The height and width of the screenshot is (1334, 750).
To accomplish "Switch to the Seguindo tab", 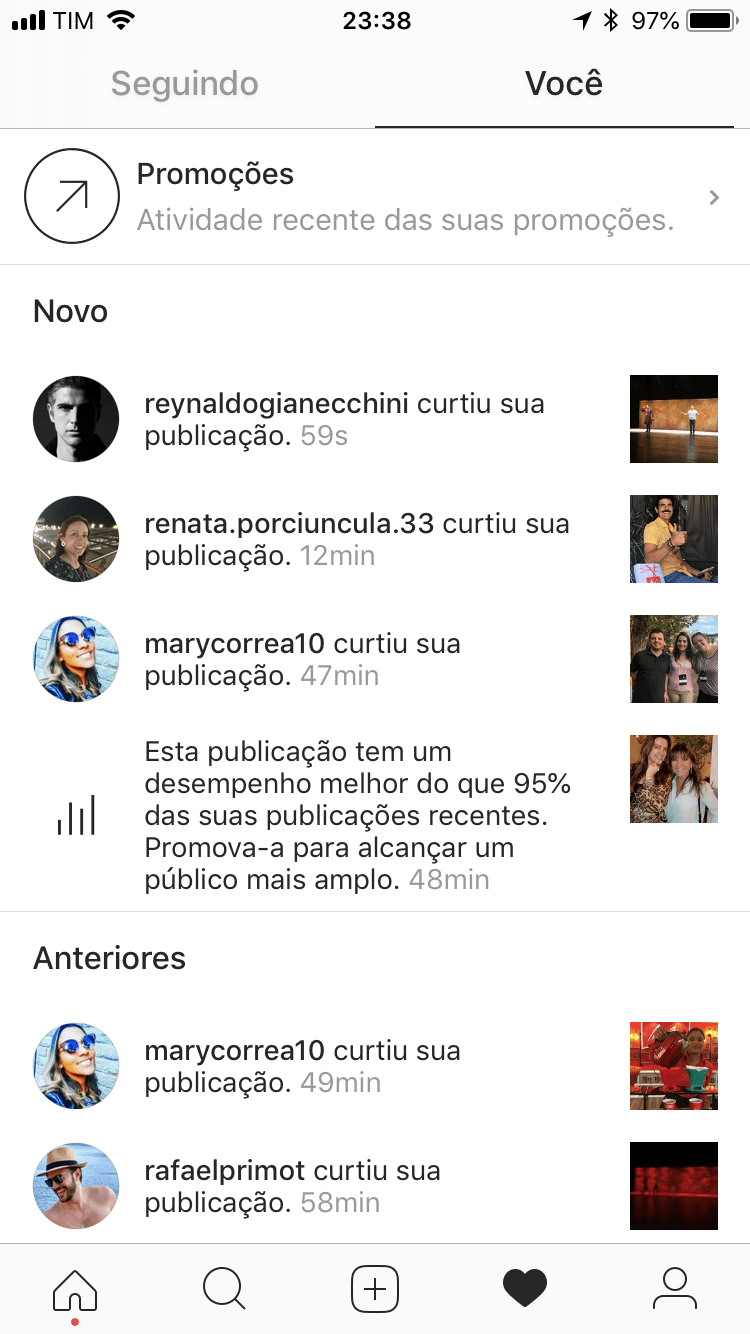I will [x=185, y=84].
